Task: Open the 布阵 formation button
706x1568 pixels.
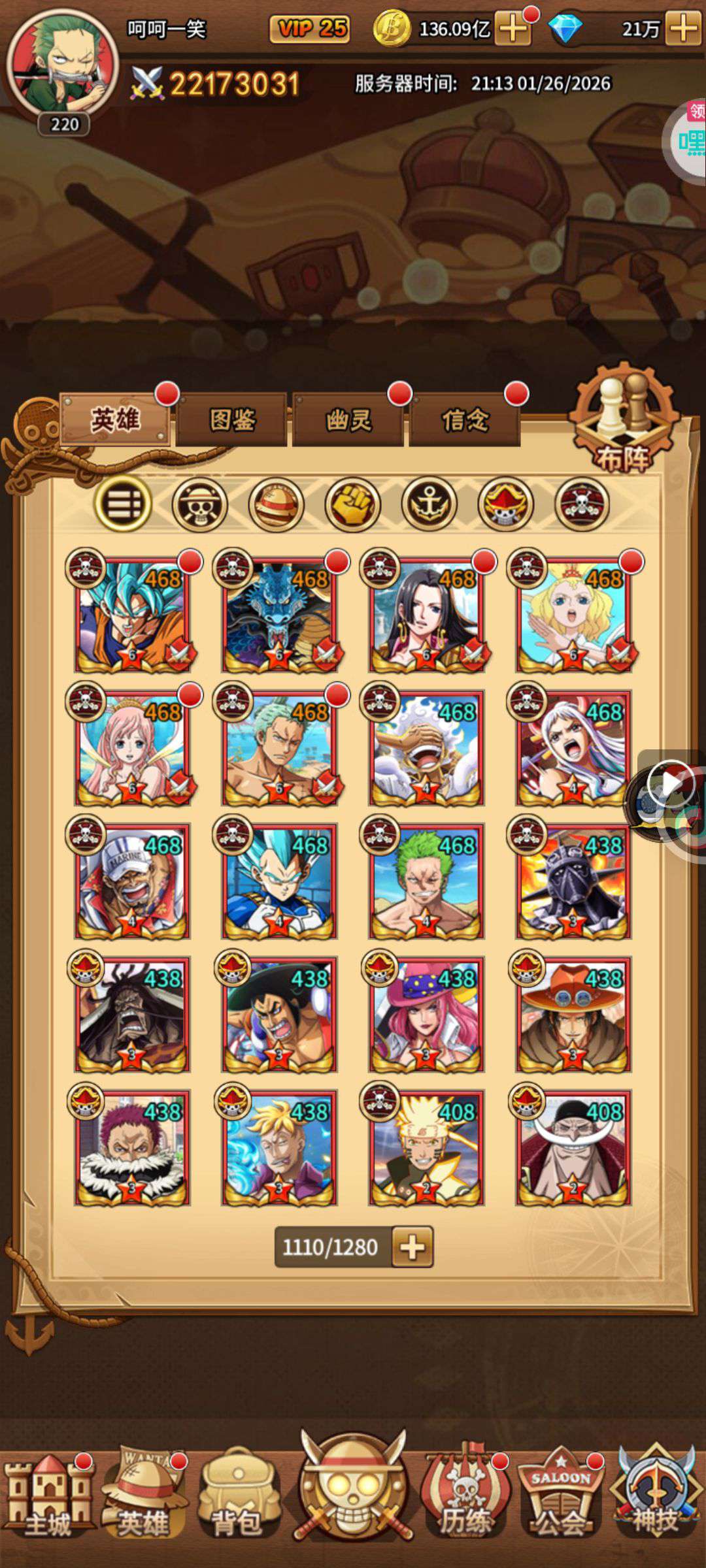Action: click(x=622, y=421)
